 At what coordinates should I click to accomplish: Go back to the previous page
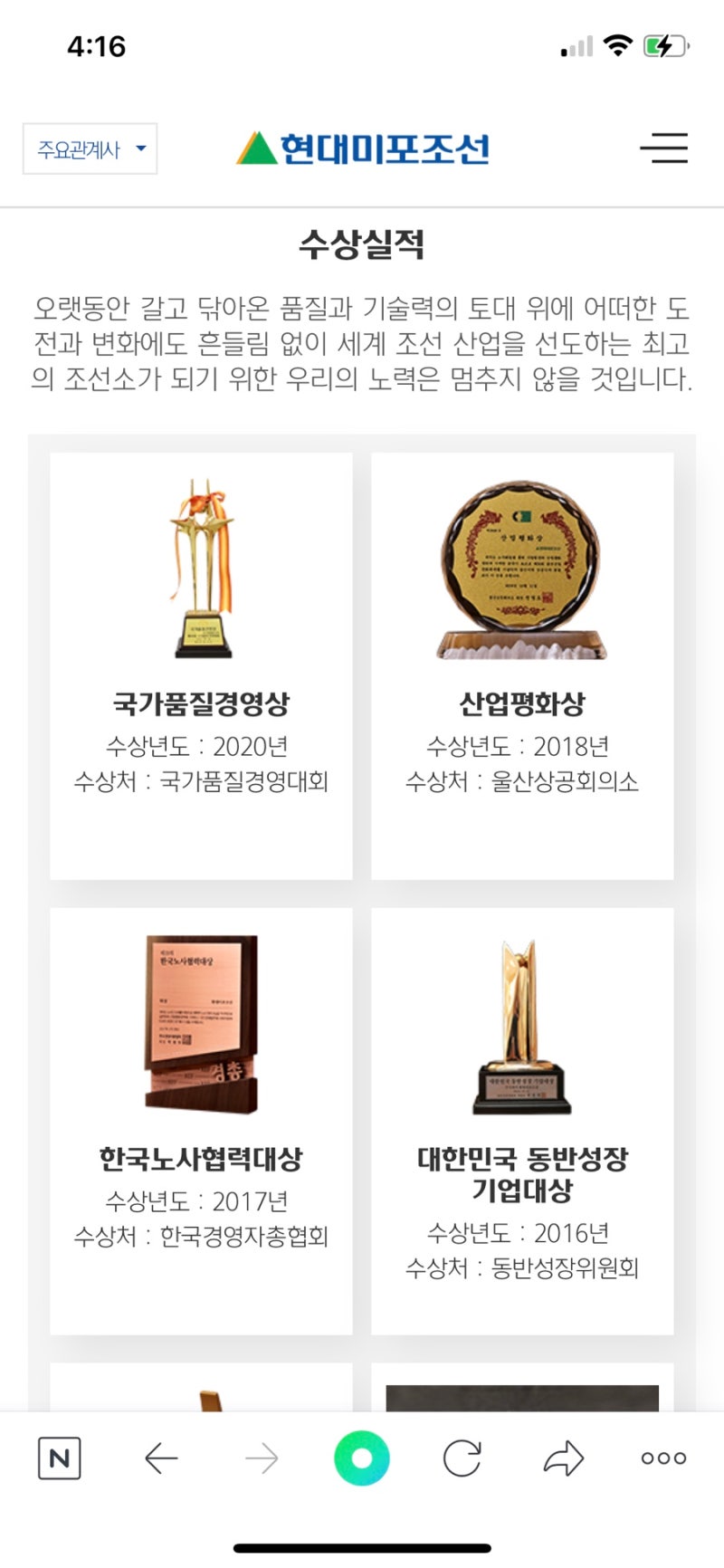click(161, 1458)
